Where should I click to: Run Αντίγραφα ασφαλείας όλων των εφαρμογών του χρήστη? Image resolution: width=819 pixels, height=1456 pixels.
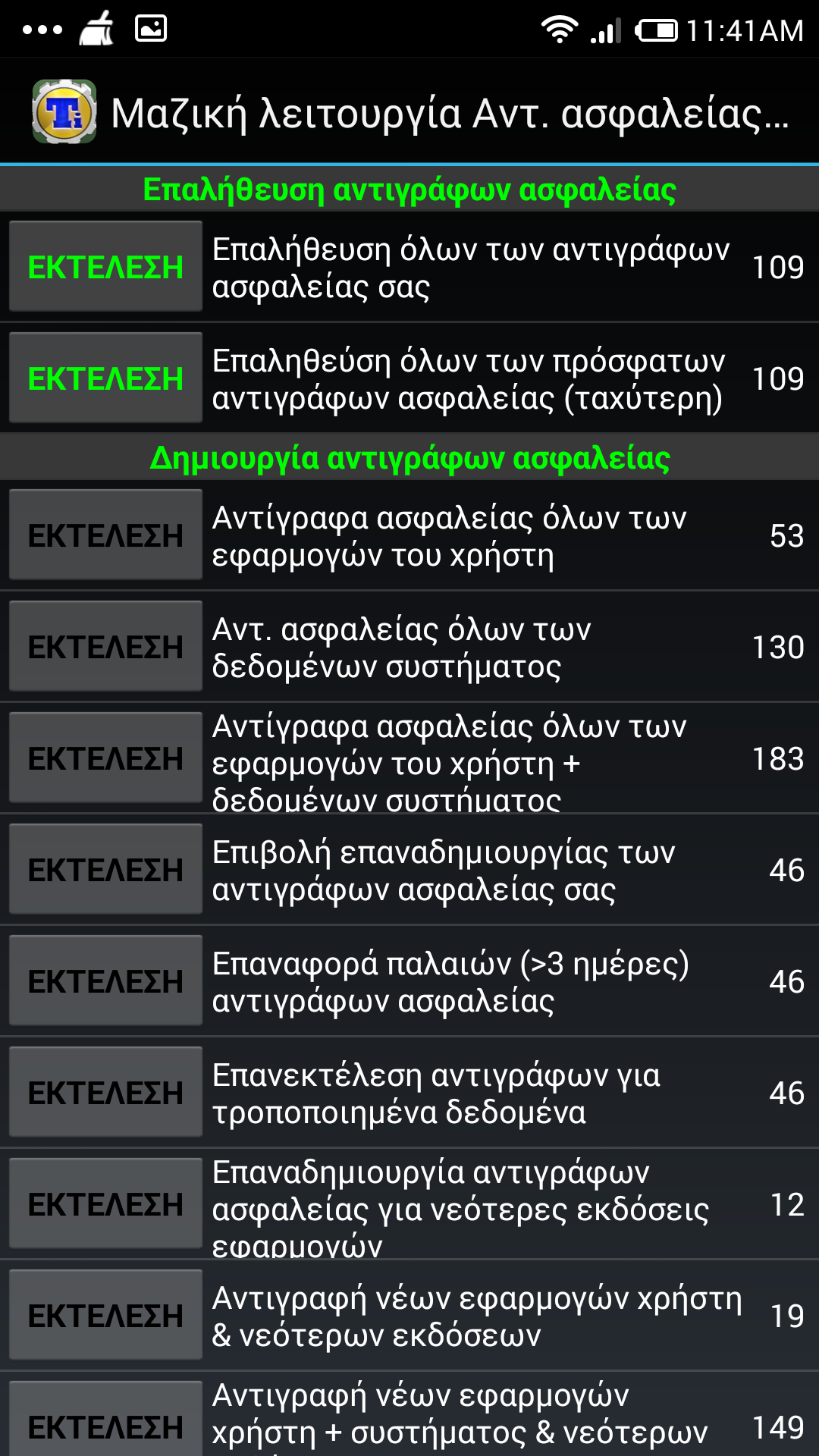tap(105, 535)
